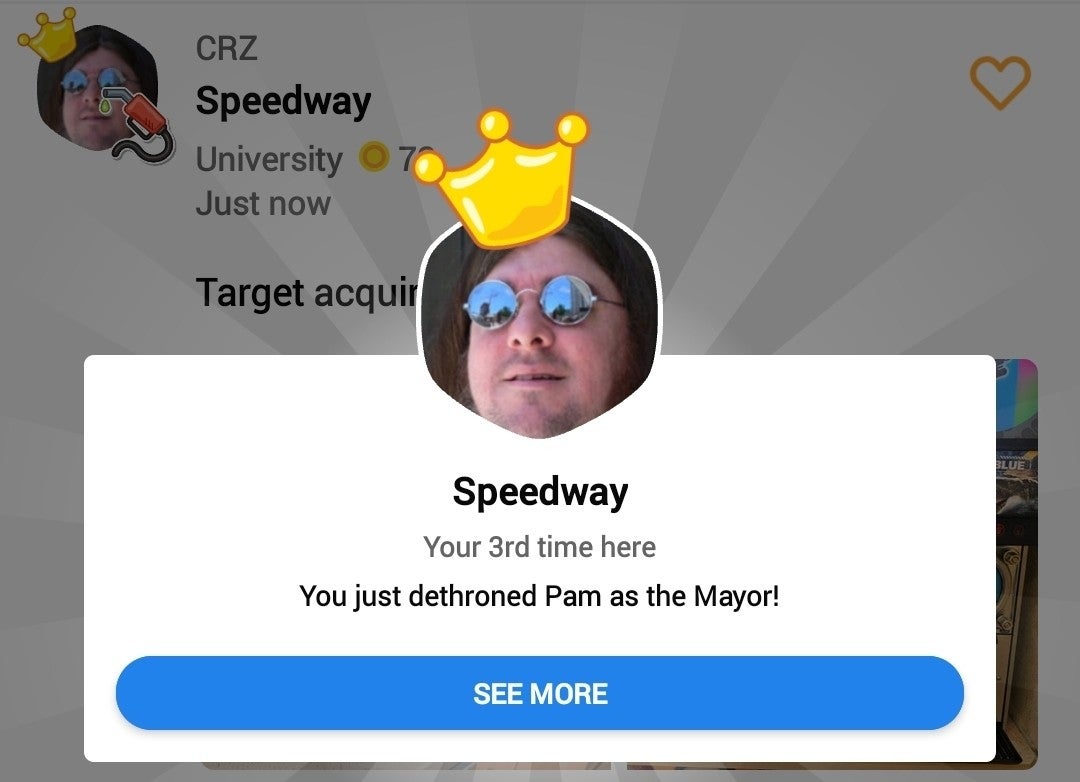Open the Speedway venue name in the post
This screenshot has width=1080, height=782.
(283, 101)
